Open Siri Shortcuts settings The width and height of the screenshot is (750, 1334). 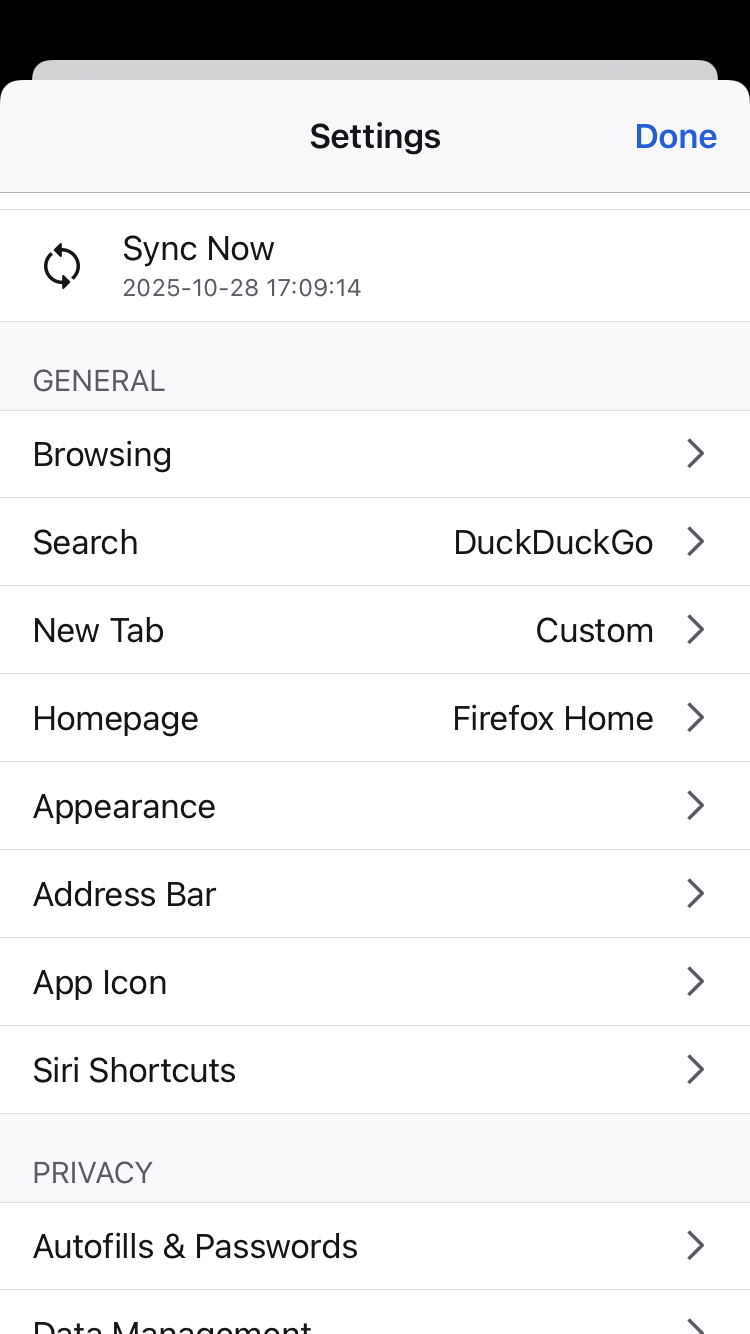tap(375, 1070)
